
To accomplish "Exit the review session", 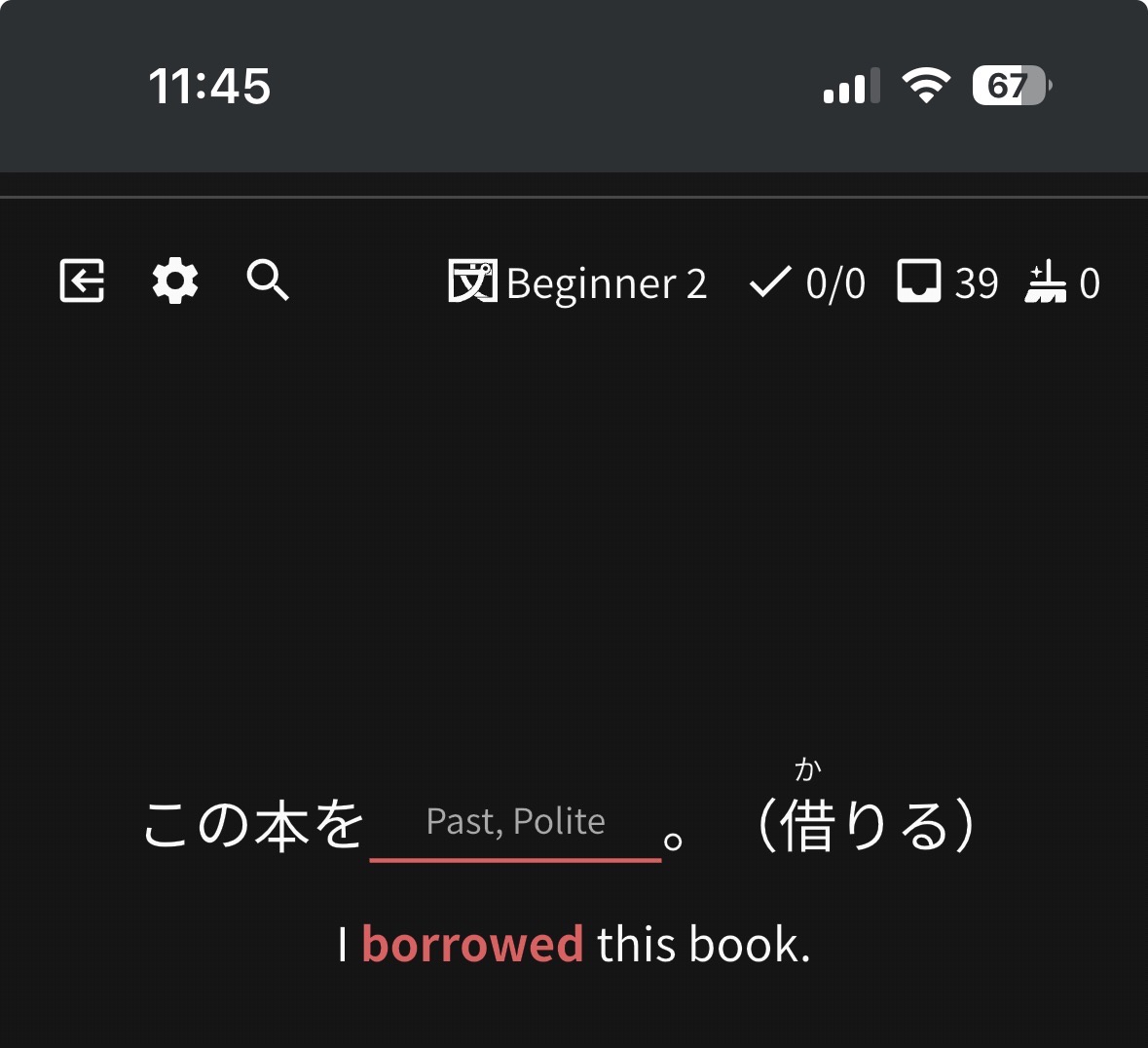I will (82, 281).
